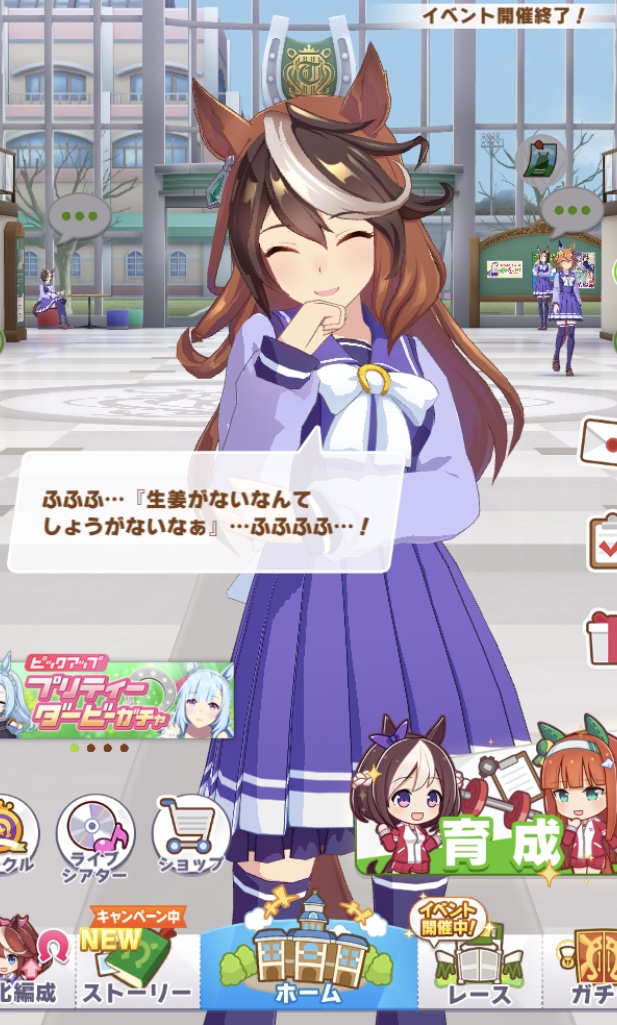617x1025 pixels.
Task: Switch to the ホーム tab
Action: click(308, 957)
